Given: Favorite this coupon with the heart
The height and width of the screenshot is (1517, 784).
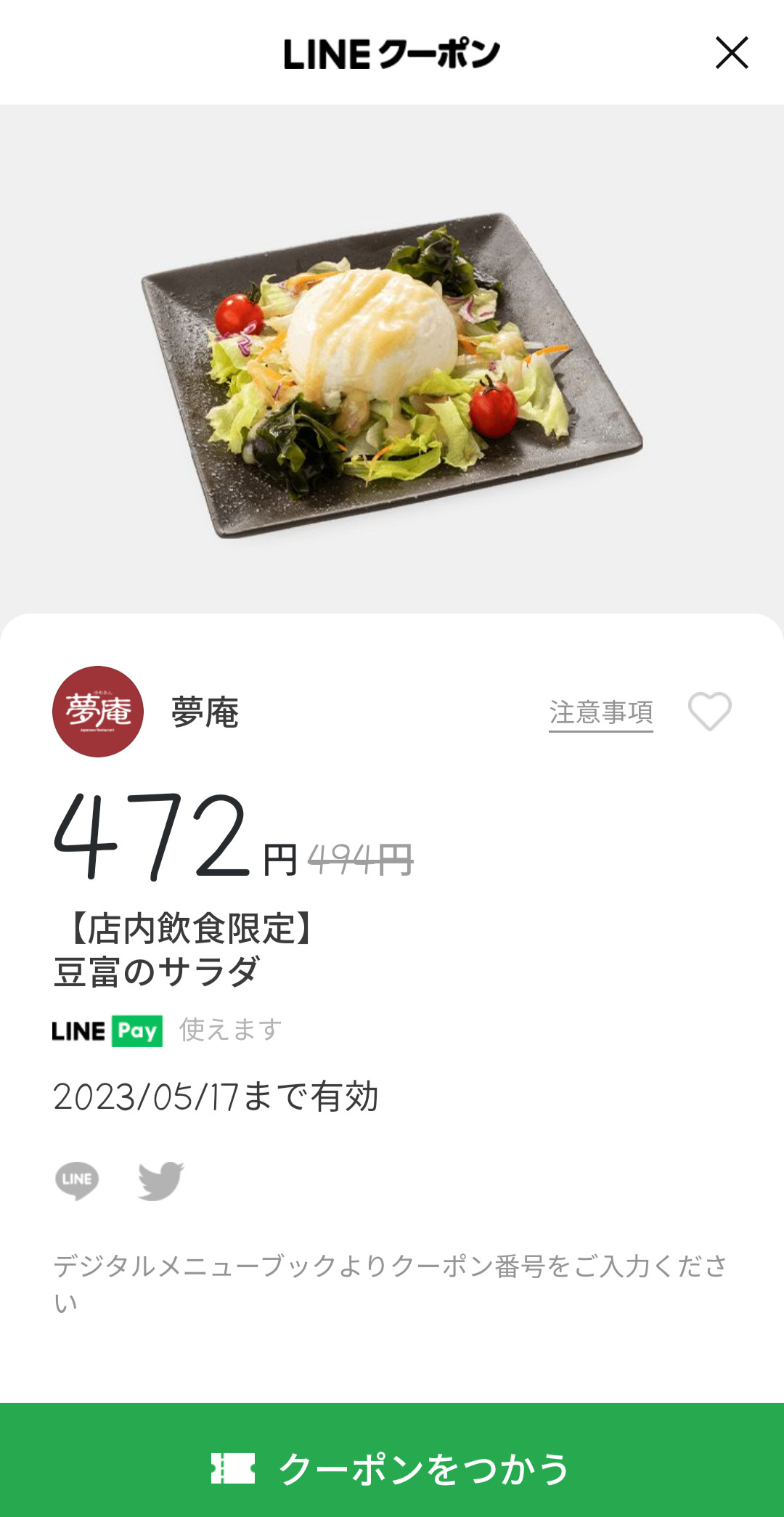Looking at the screenshot, I should click(x=709, y=711).
